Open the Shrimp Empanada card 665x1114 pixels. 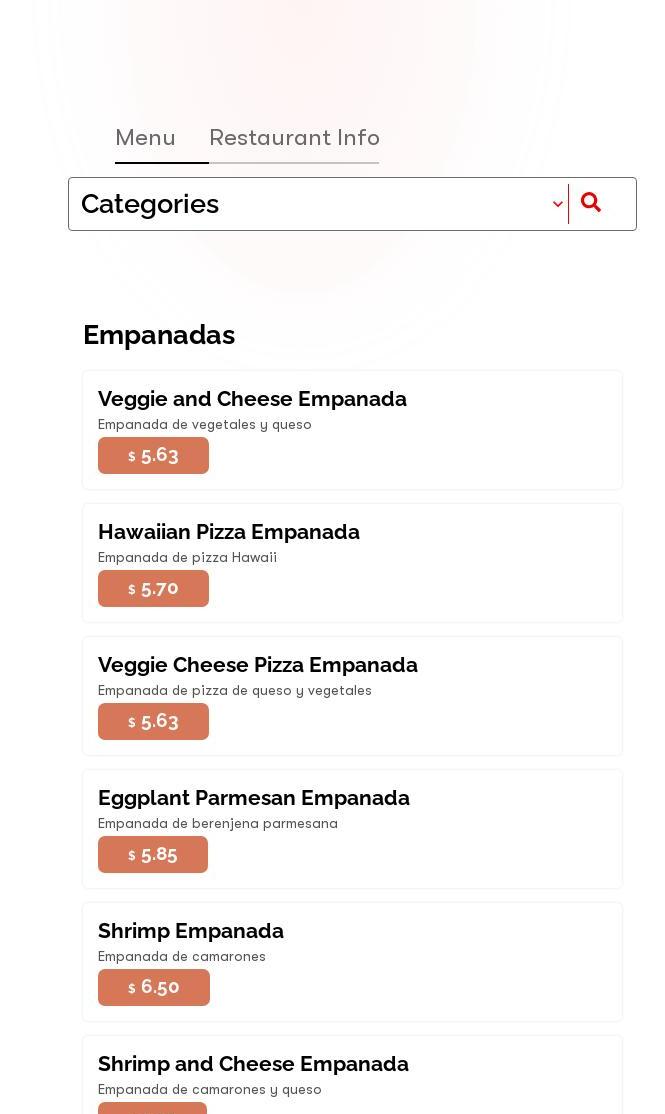coord(191,931)
